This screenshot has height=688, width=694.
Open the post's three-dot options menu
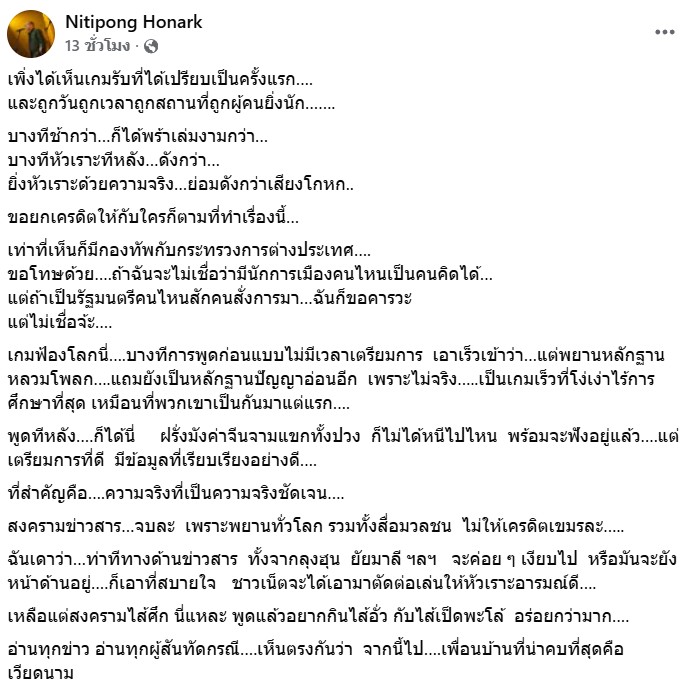(x=664, y=32)
